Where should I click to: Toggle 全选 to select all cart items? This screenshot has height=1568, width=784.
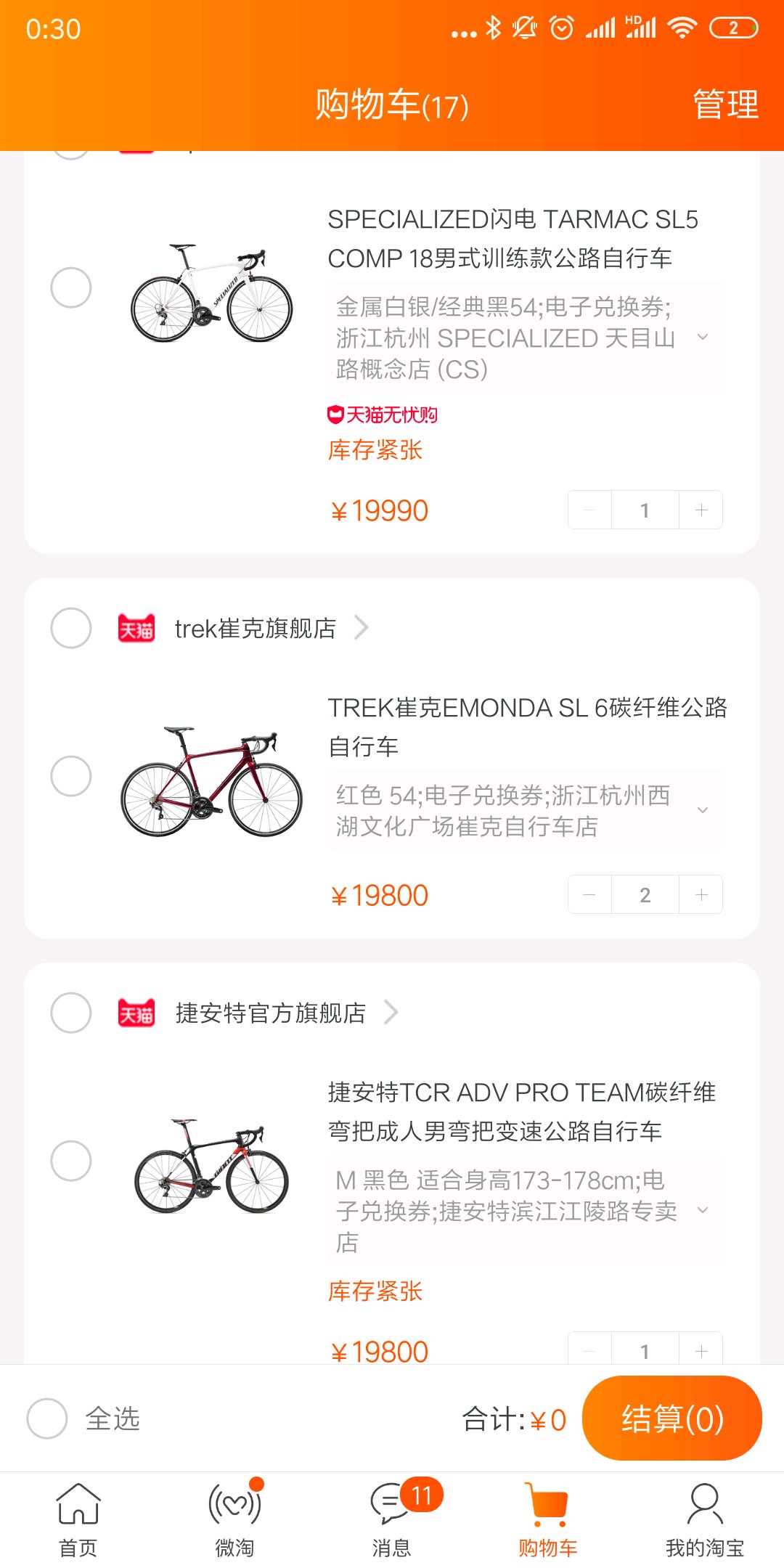tap(48, 1418)
